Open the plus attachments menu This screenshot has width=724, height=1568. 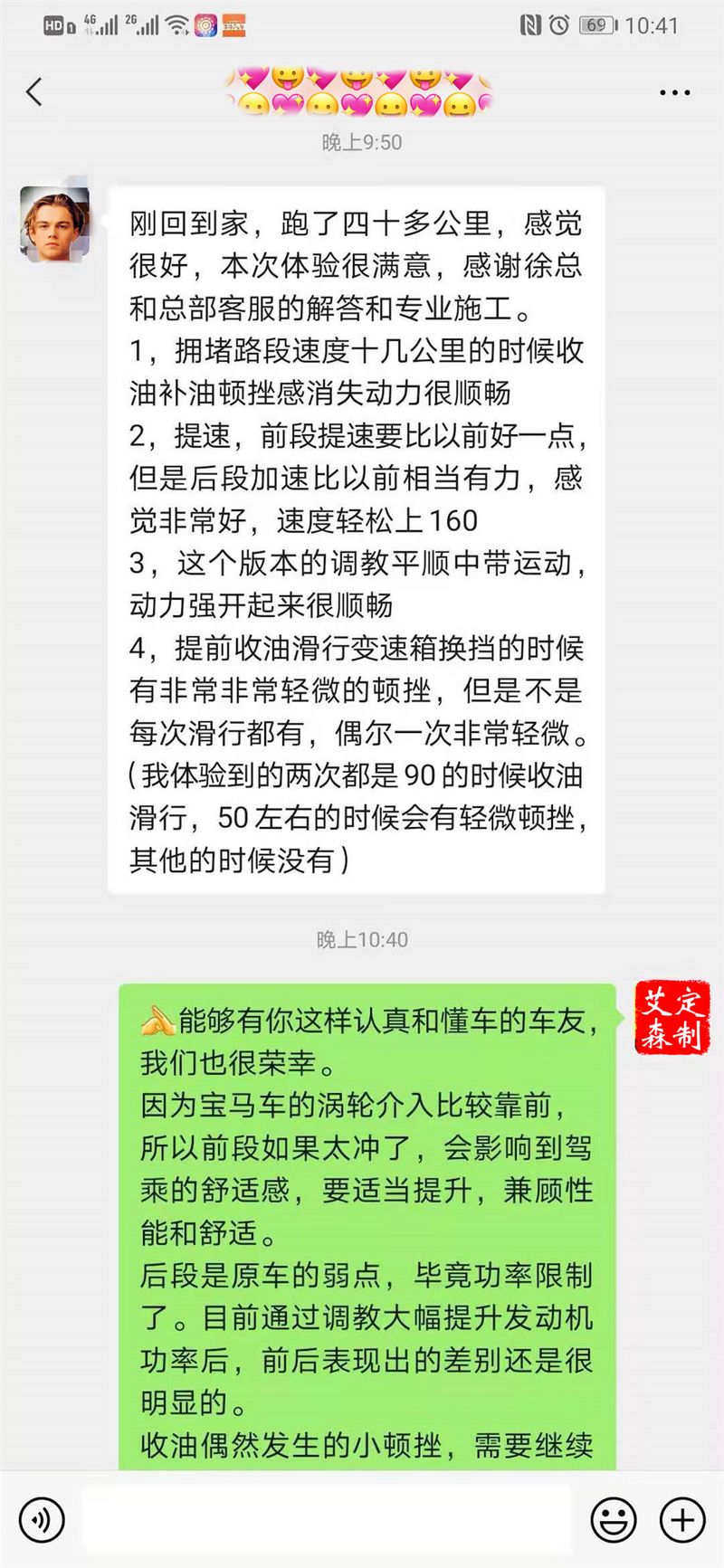pos(681,1519)
